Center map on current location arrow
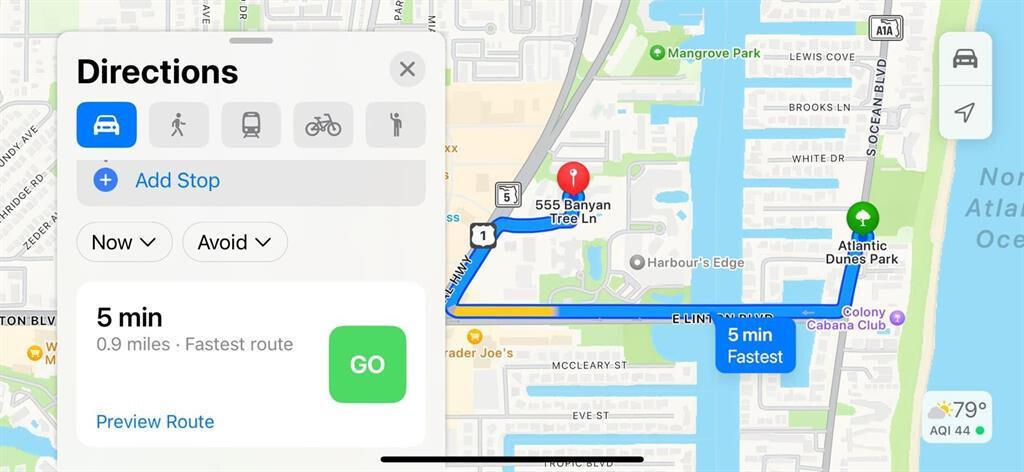Screen dimensions: 1024x472 pyautogui.click(x=964, y=112)
